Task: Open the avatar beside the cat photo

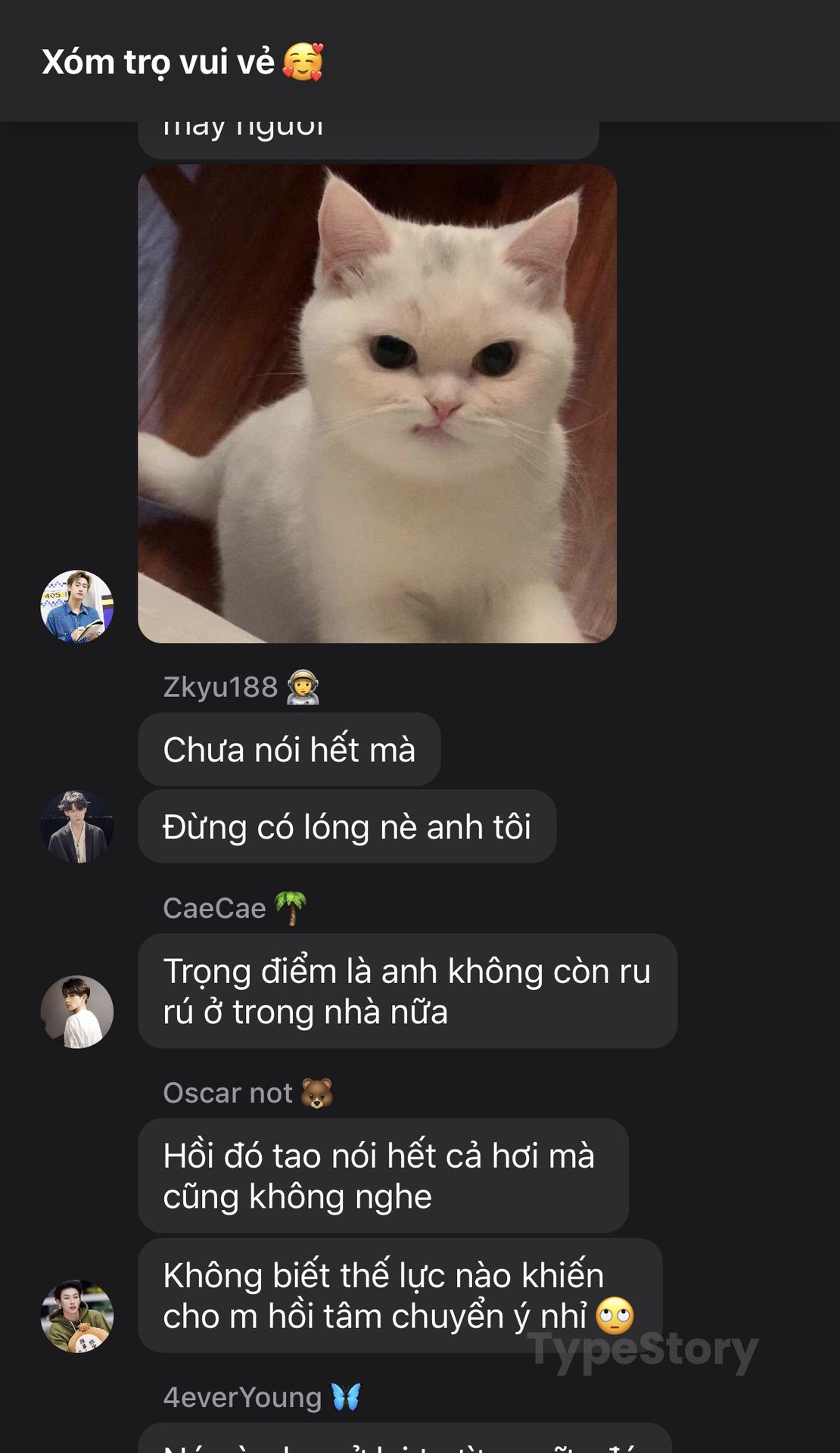Action: 76,606
